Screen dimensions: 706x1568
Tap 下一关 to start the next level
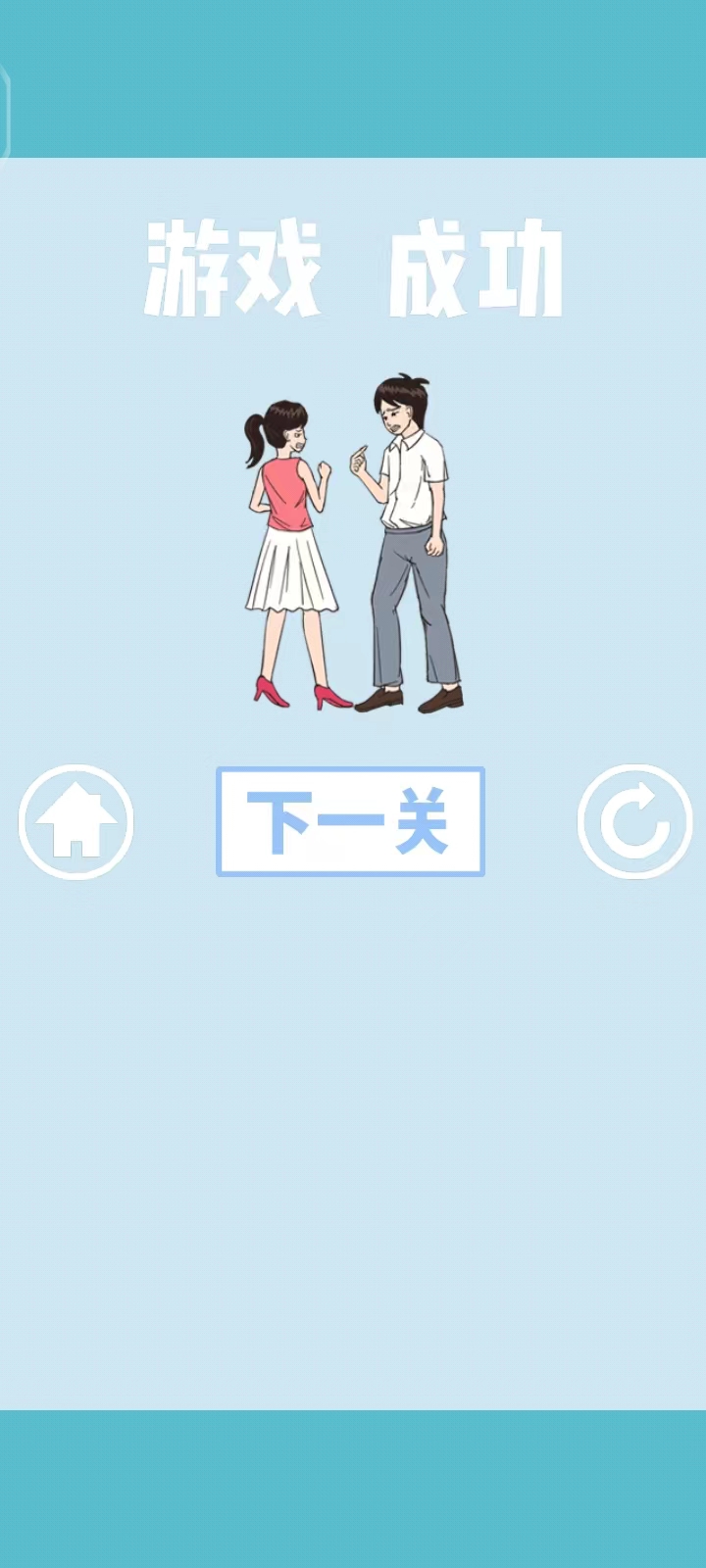click(x=350, y=822)
